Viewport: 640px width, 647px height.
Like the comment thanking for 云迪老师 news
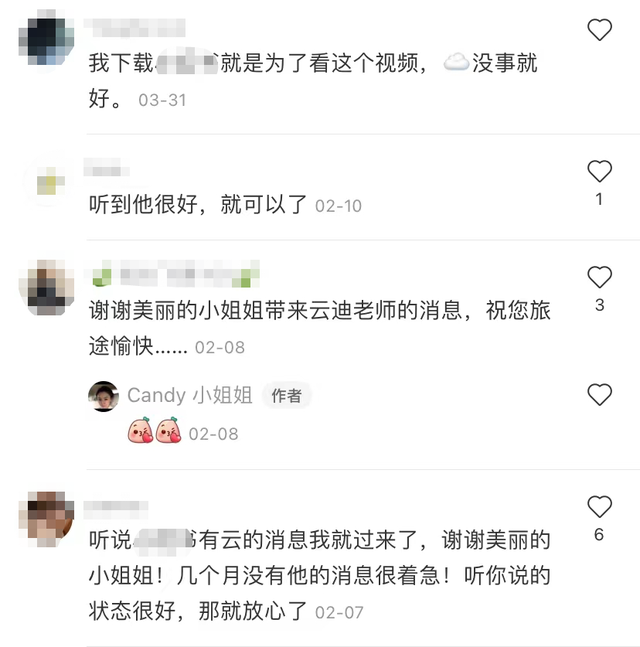599,277
